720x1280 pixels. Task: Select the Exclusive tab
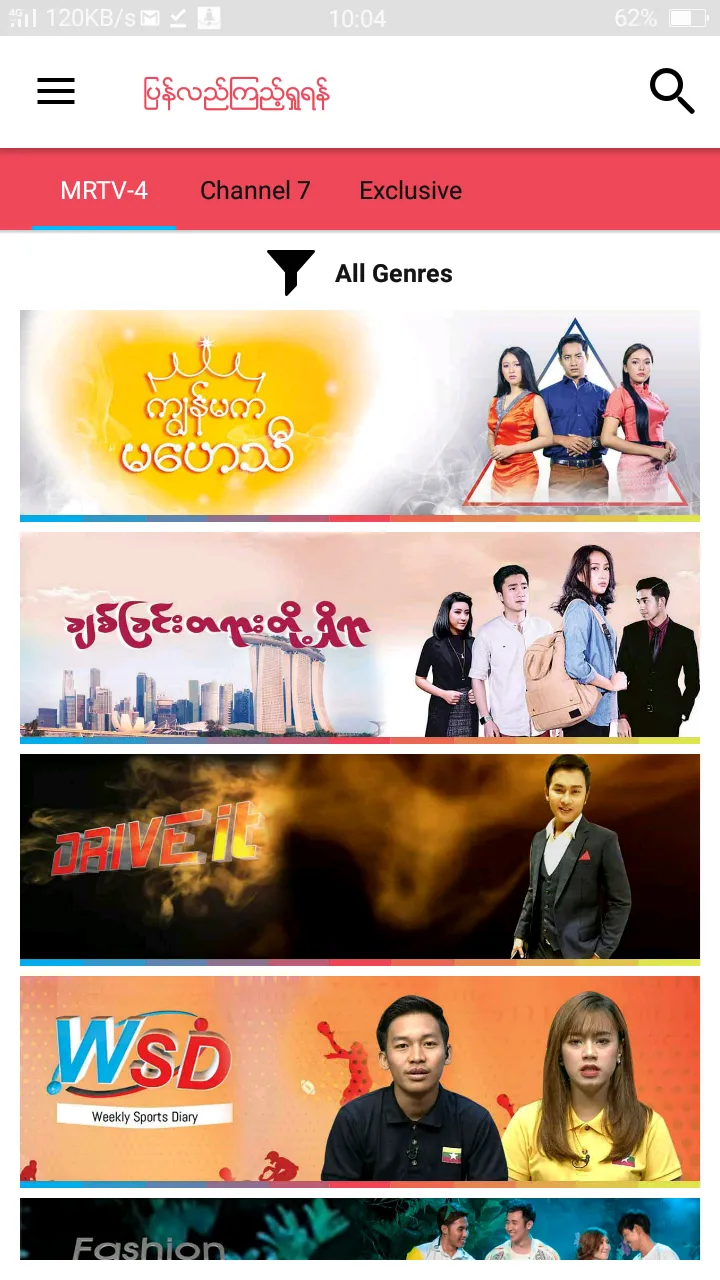click(410, 190)
